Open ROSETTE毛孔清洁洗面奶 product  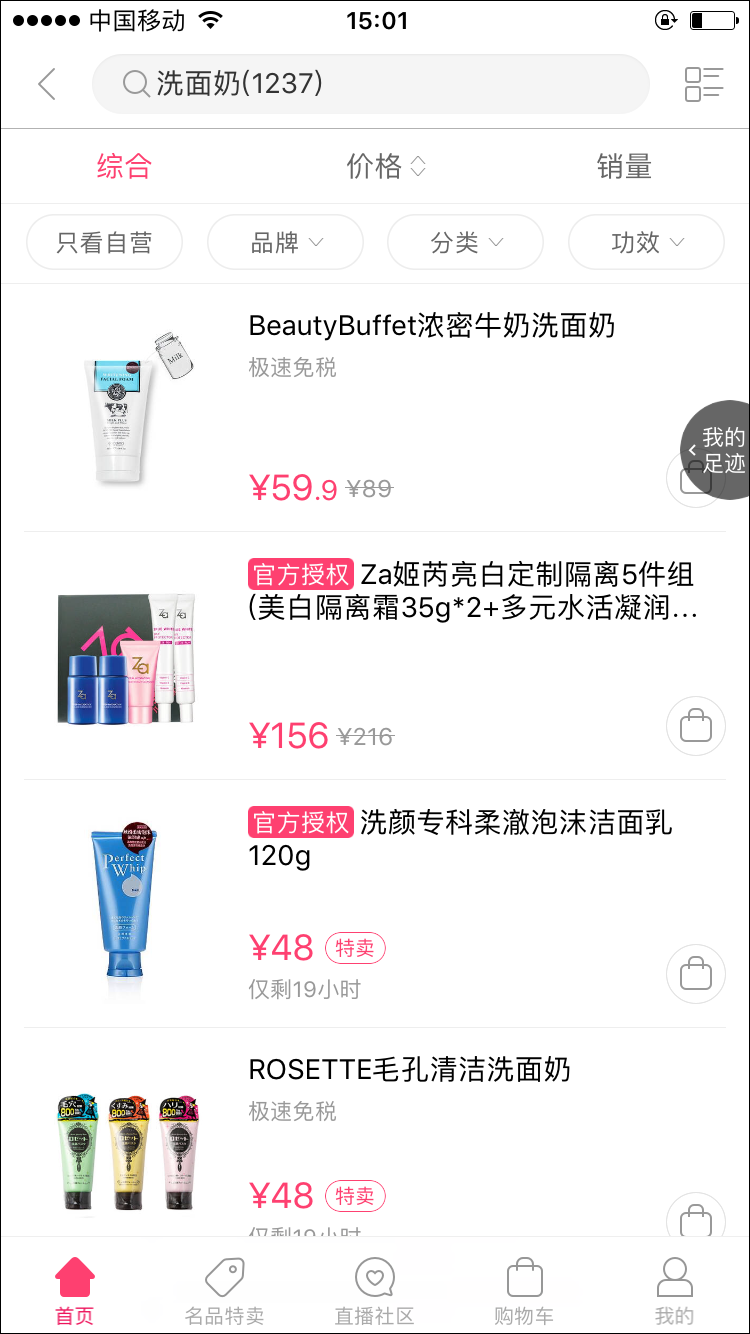[x=409, y=1070]
